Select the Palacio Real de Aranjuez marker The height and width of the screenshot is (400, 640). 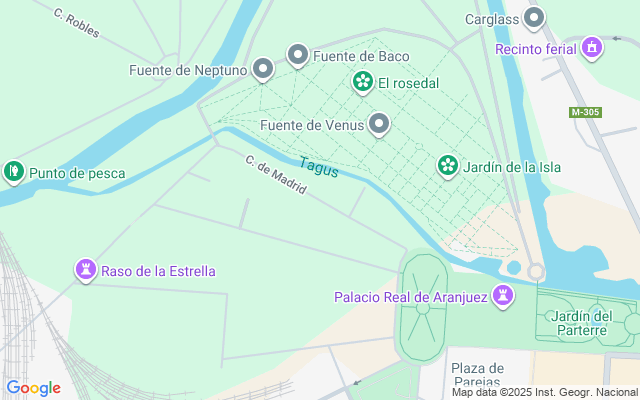[x=503, y=296]
